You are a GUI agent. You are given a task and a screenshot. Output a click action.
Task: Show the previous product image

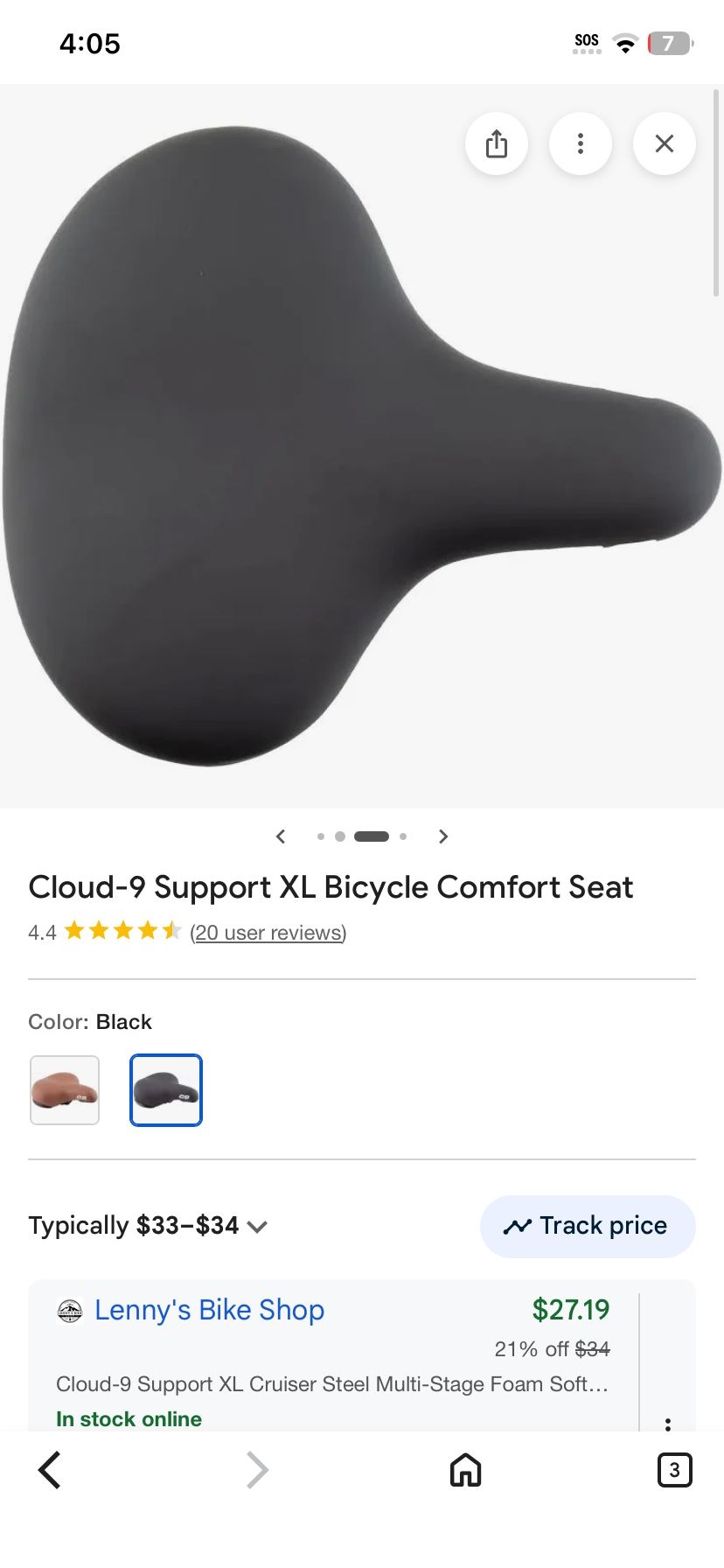pyautogui.click(x=281, y=836)
